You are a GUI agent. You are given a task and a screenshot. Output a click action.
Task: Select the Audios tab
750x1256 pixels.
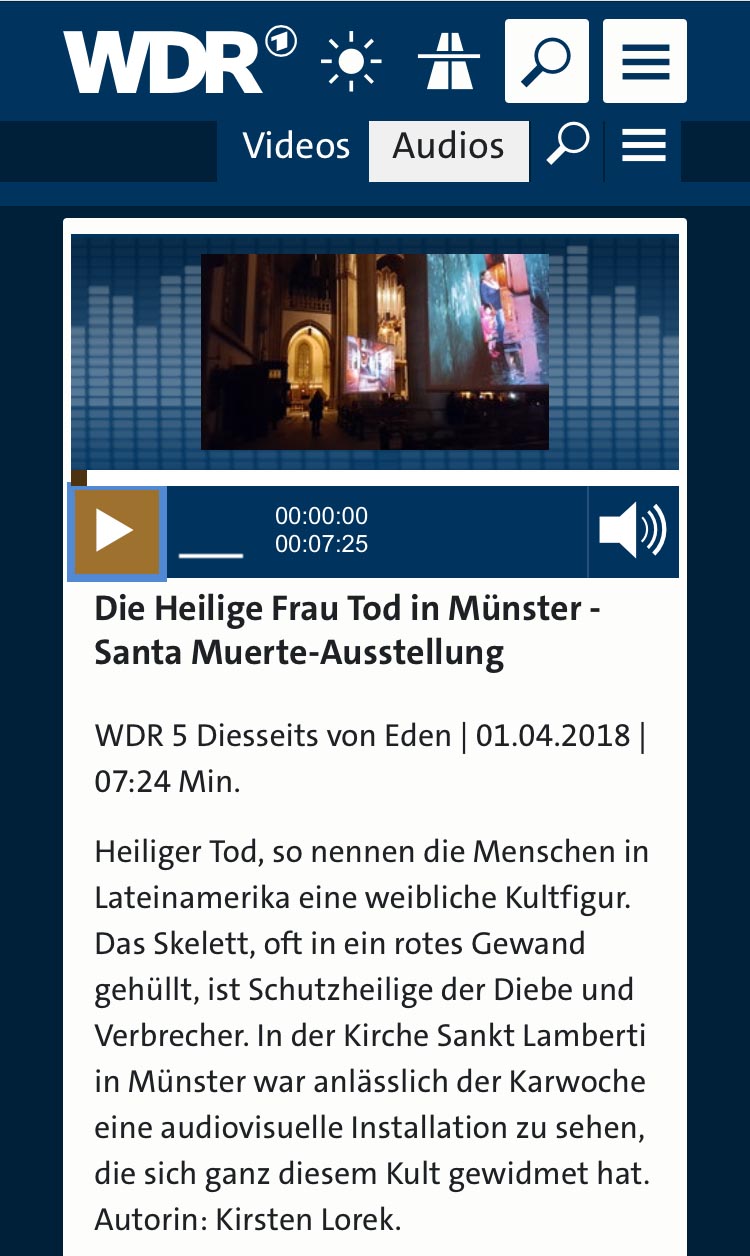[x=448, y=148]
